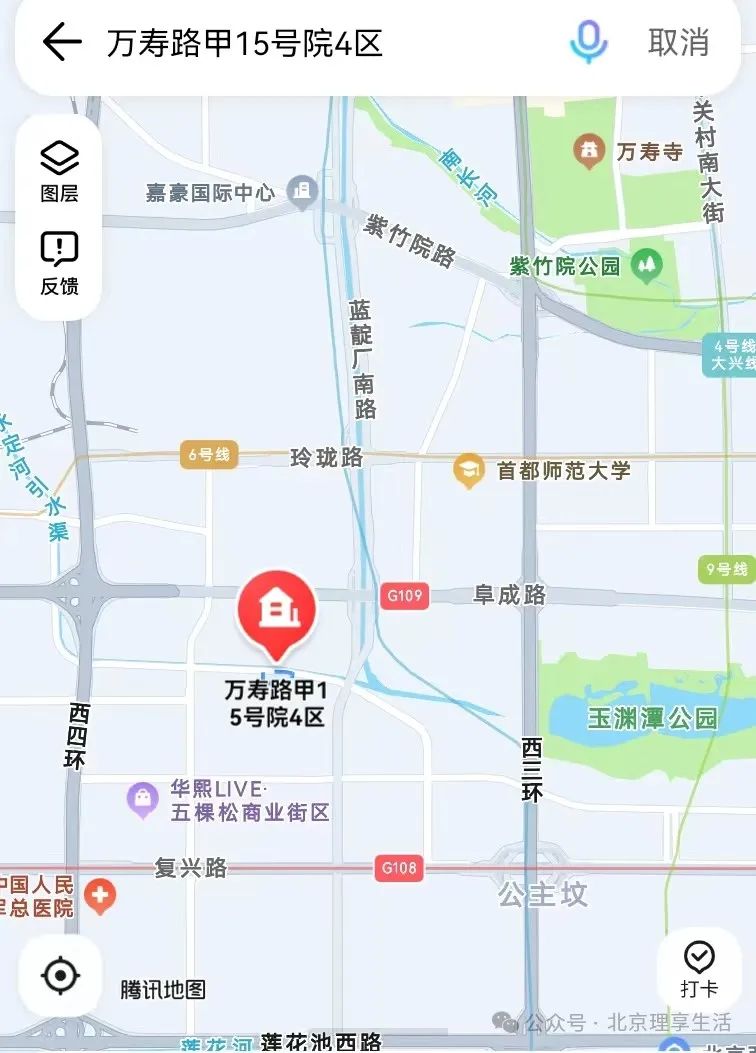Open the 华熙LIVE·五棵松商业街区 marker

(x=143, y=798)
